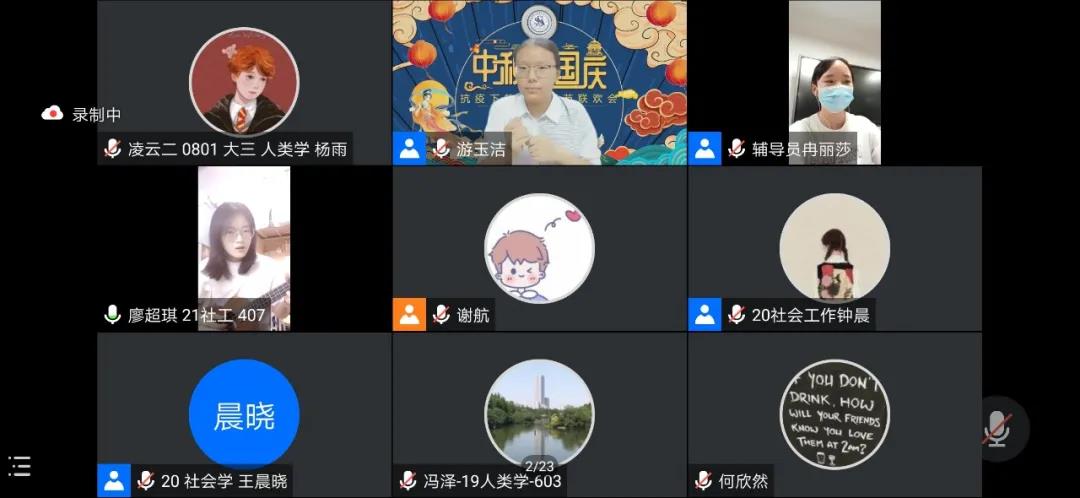Select 游玉洁's video tile
This screenshot has width=1080, height=498.
(x=539, y=82)
